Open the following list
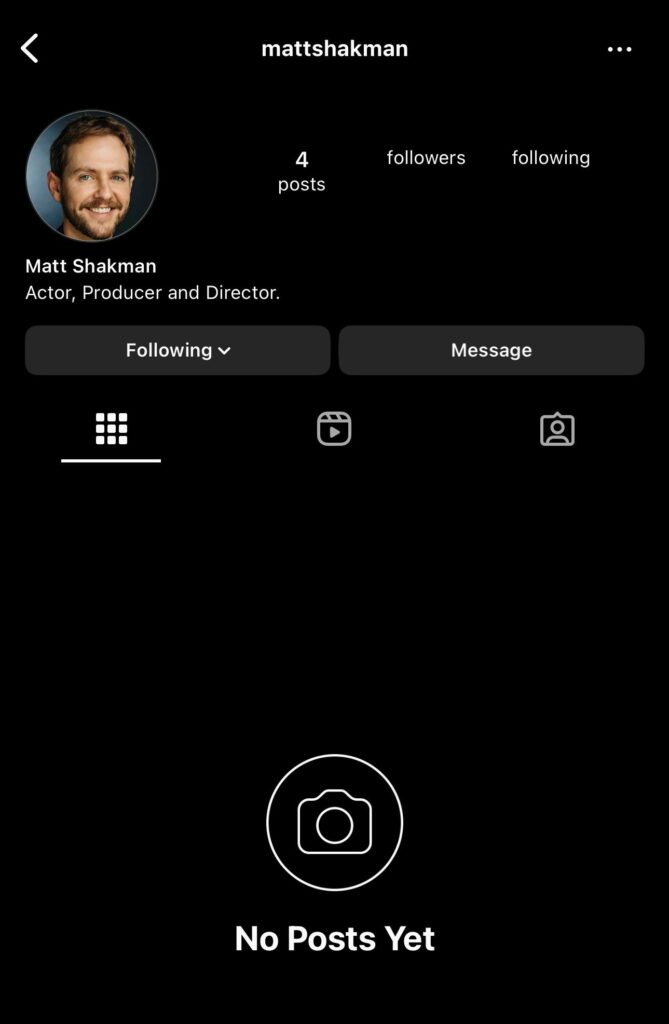 pyautogui.click(x=550, y=158)
